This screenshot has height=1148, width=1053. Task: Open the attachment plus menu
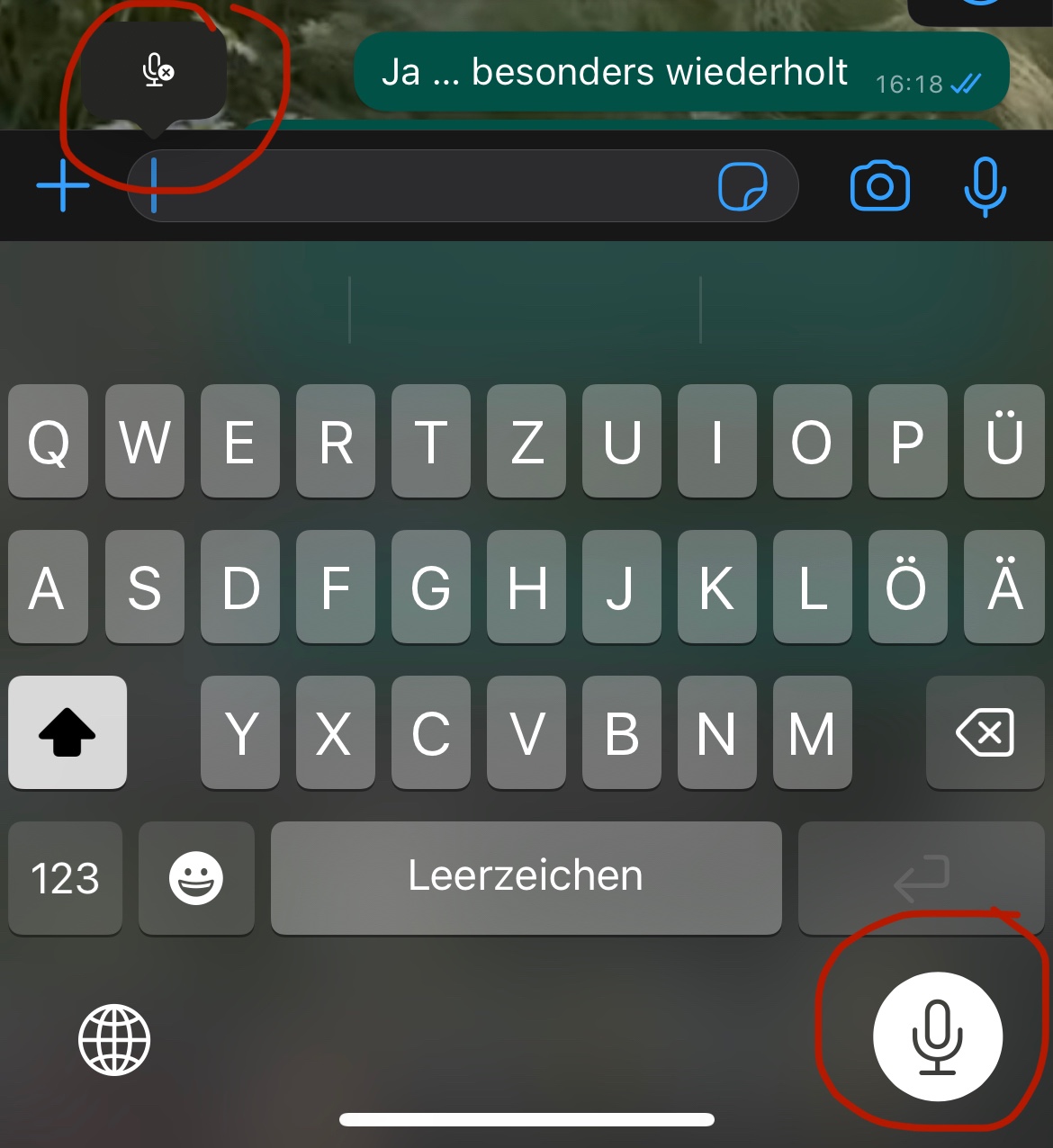pyautogui.click(x=63, y=185)
